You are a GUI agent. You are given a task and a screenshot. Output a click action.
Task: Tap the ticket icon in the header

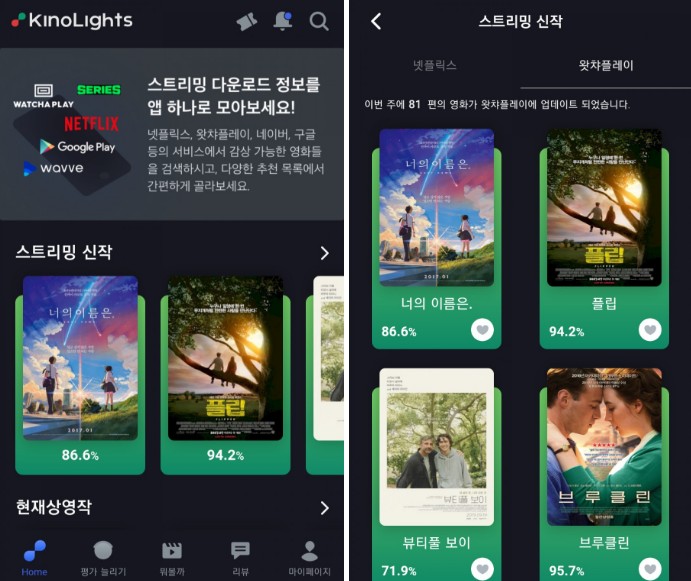[x=247, y=21]
